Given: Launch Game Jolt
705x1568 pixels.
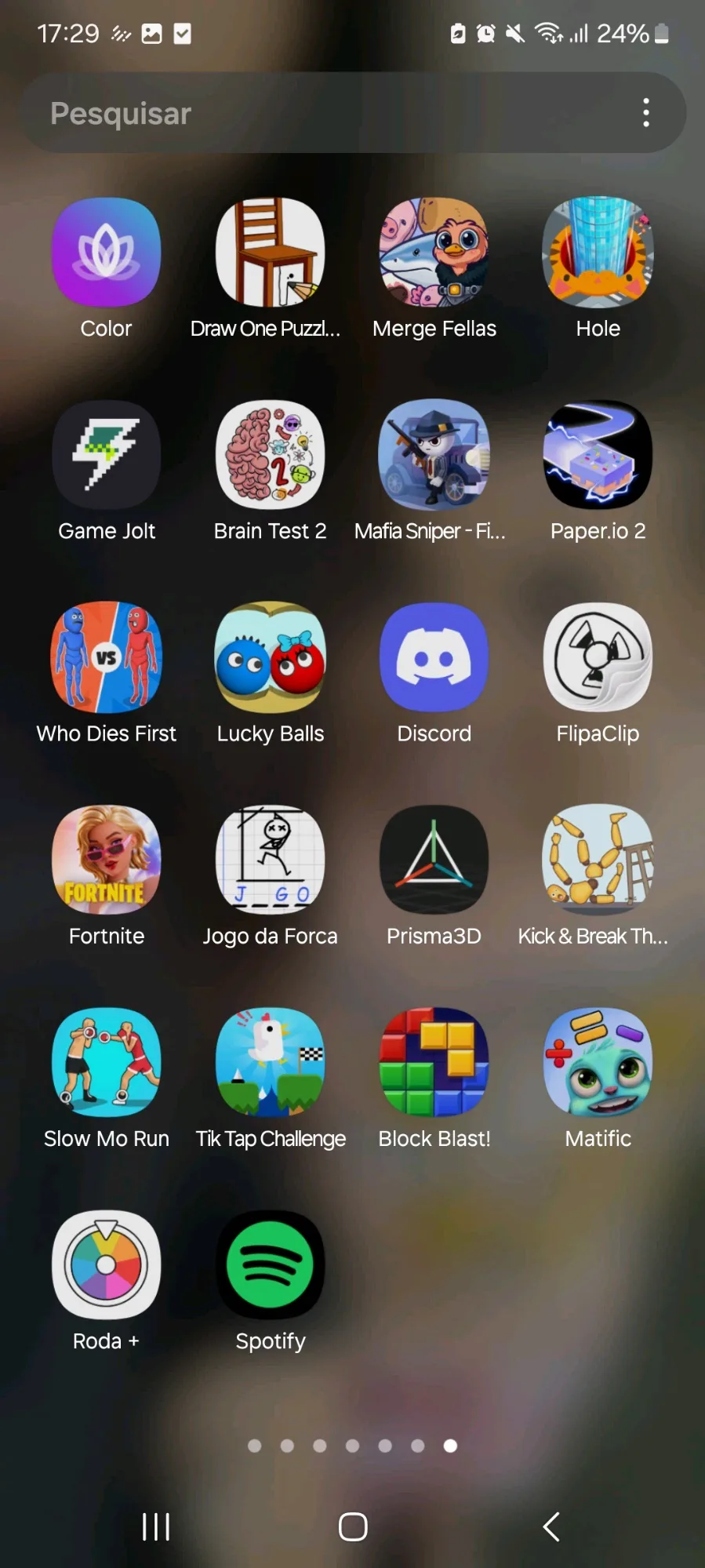Looking at the screenshot, I should tap(107, 455).
